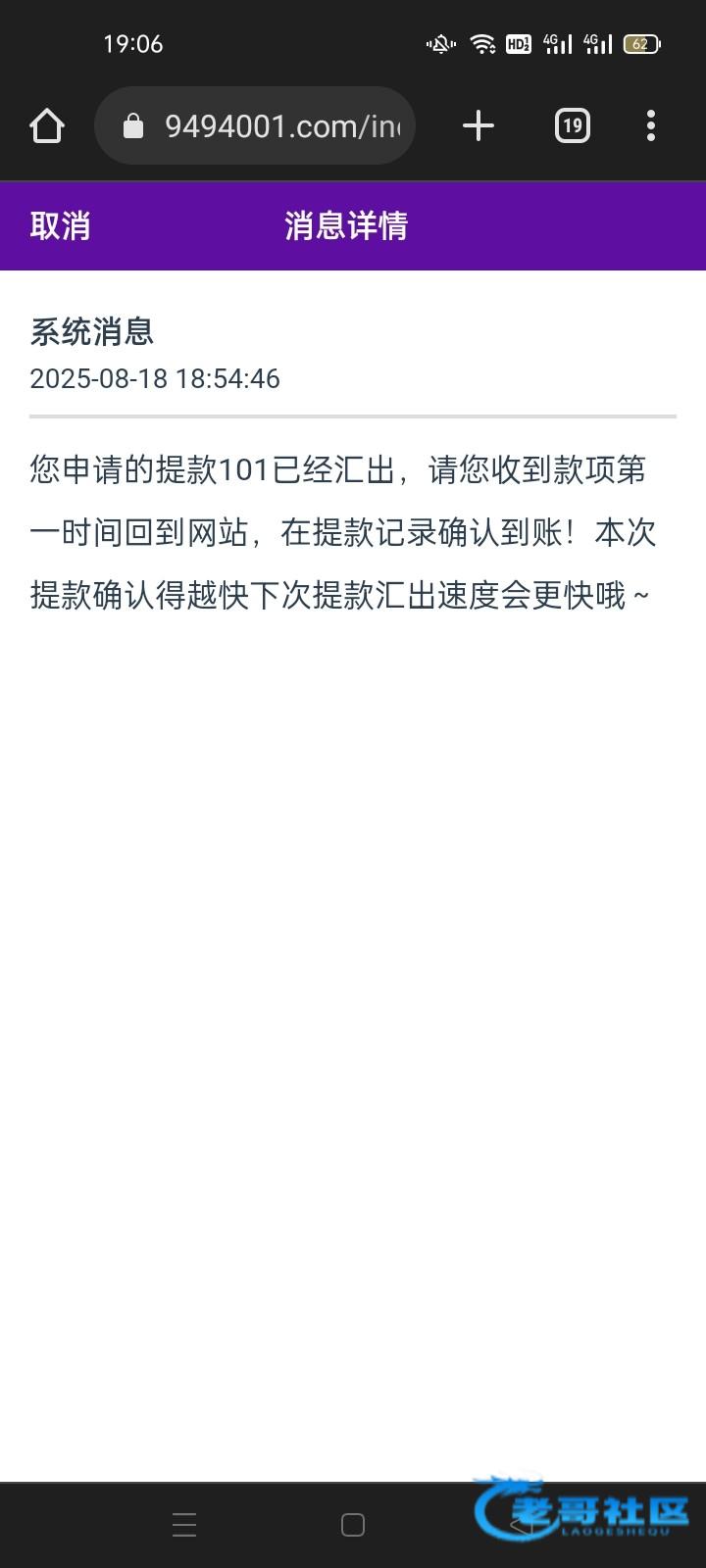706x1568 pixels.
Task: Open the browser overflow menu
Action: [x=651, y=125]
